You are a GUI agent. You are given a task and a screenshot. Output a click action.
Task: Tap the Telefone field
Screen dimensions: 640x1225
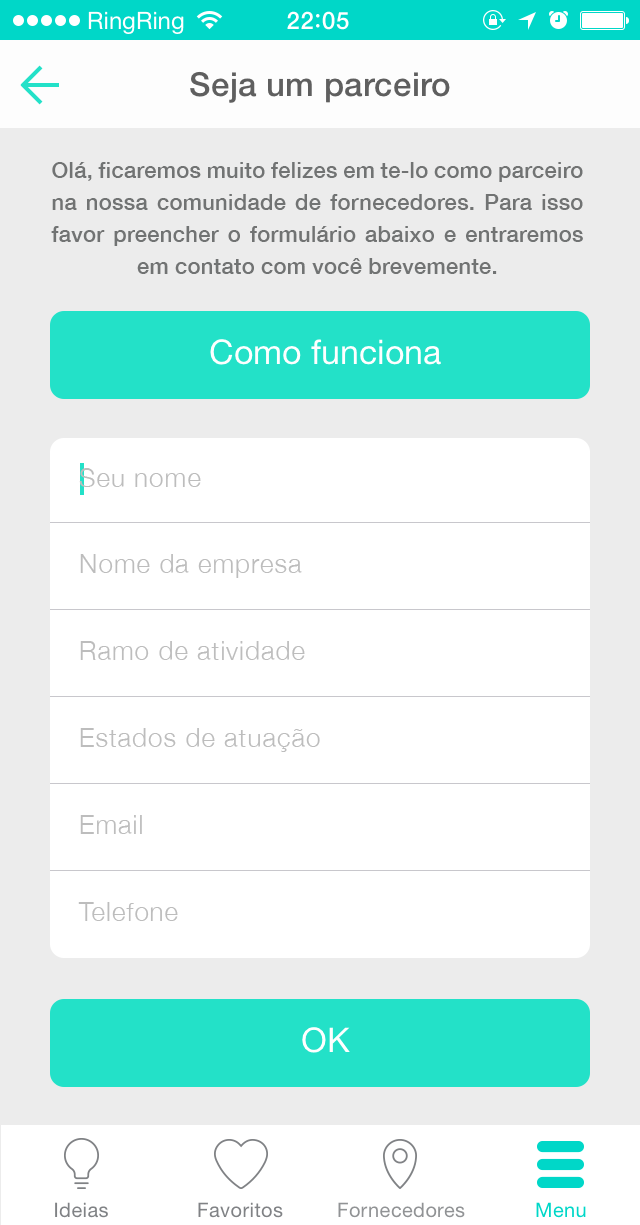pyautogui.click(x=320, y=914)
